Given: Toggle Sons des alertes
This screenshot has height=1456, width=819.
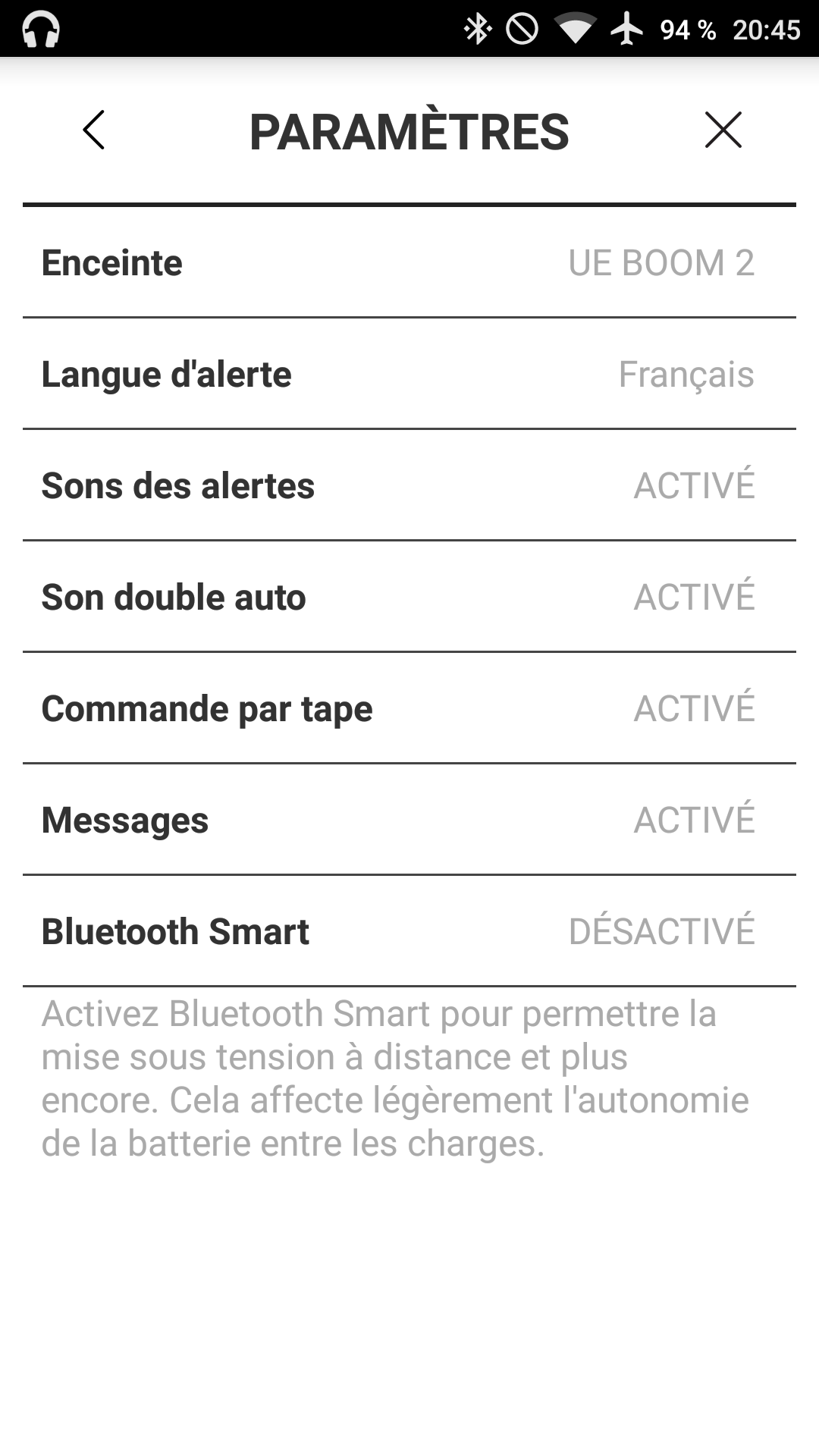Looking at the screenshot, I should (409, 485).
